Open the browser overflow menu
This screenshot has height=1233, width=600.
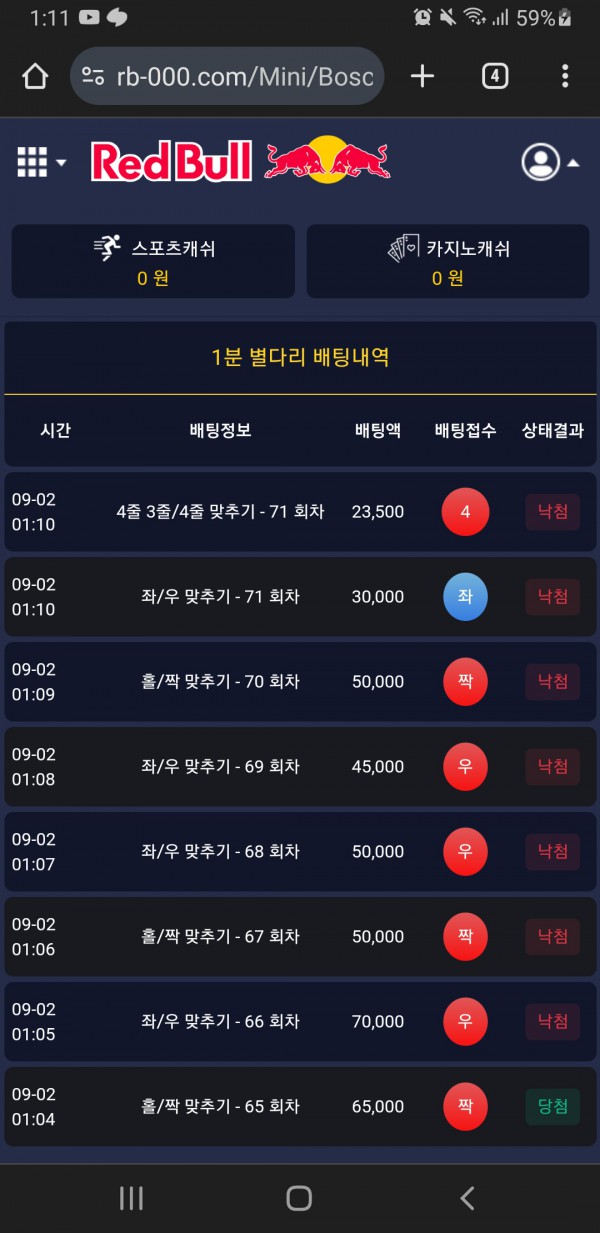(565, 76)
